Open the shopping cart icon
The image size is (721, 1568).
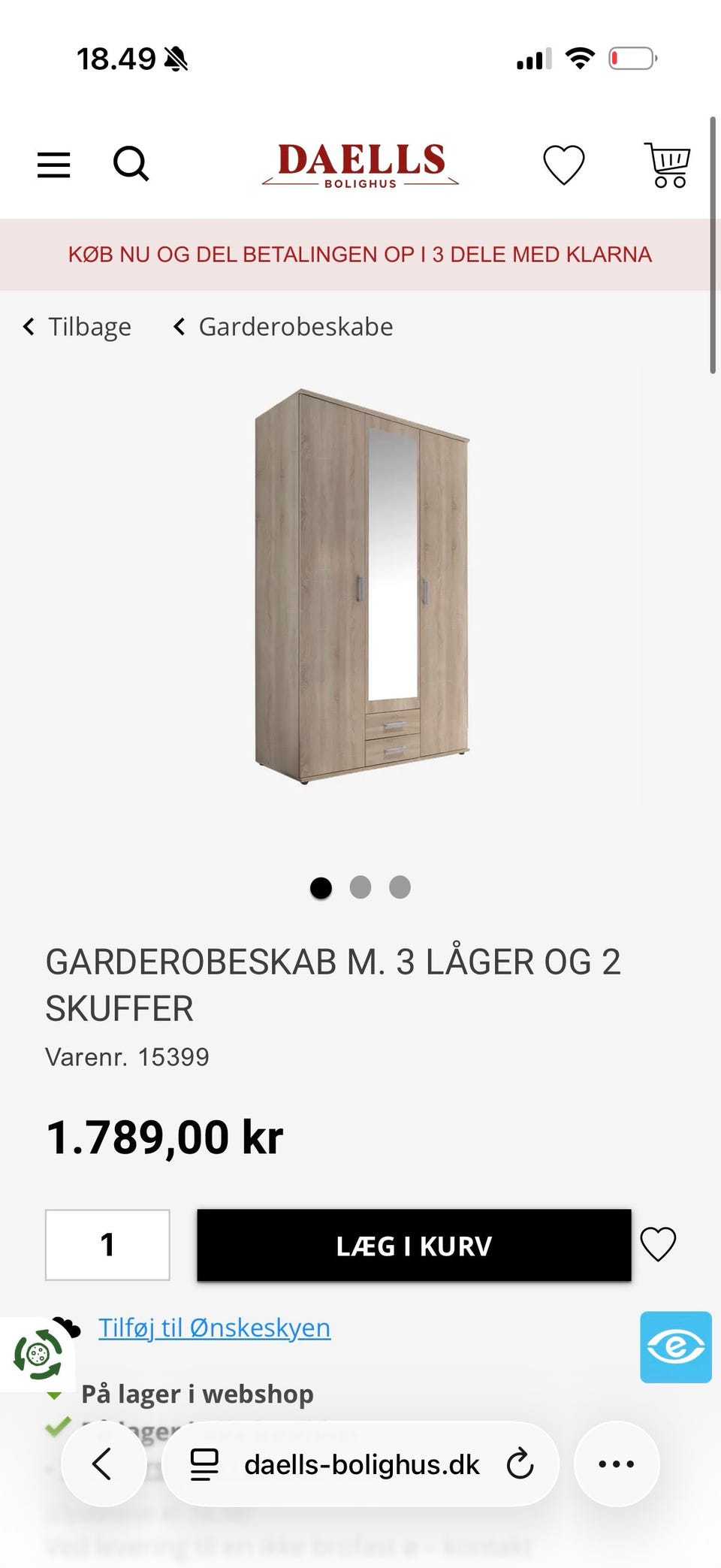click(x=667, y=164)
